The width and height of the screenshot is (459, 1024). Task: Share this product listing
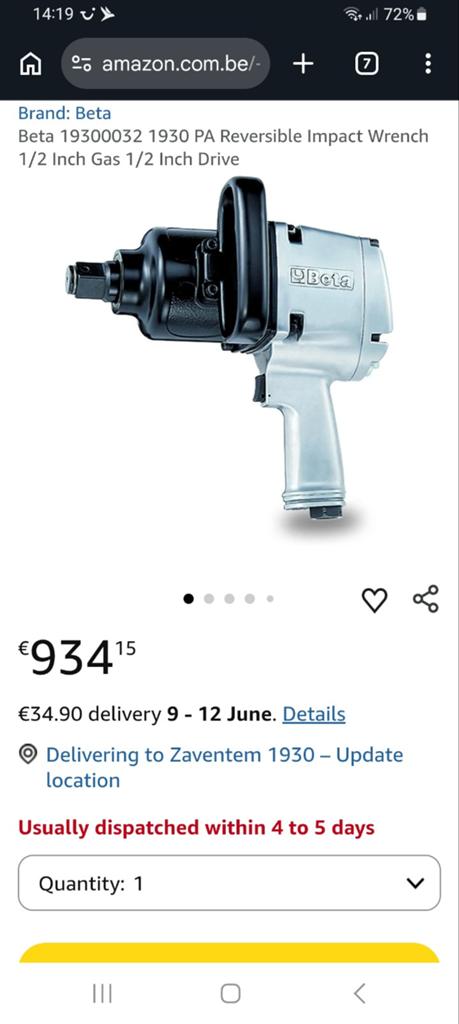(x=426, y=599)
